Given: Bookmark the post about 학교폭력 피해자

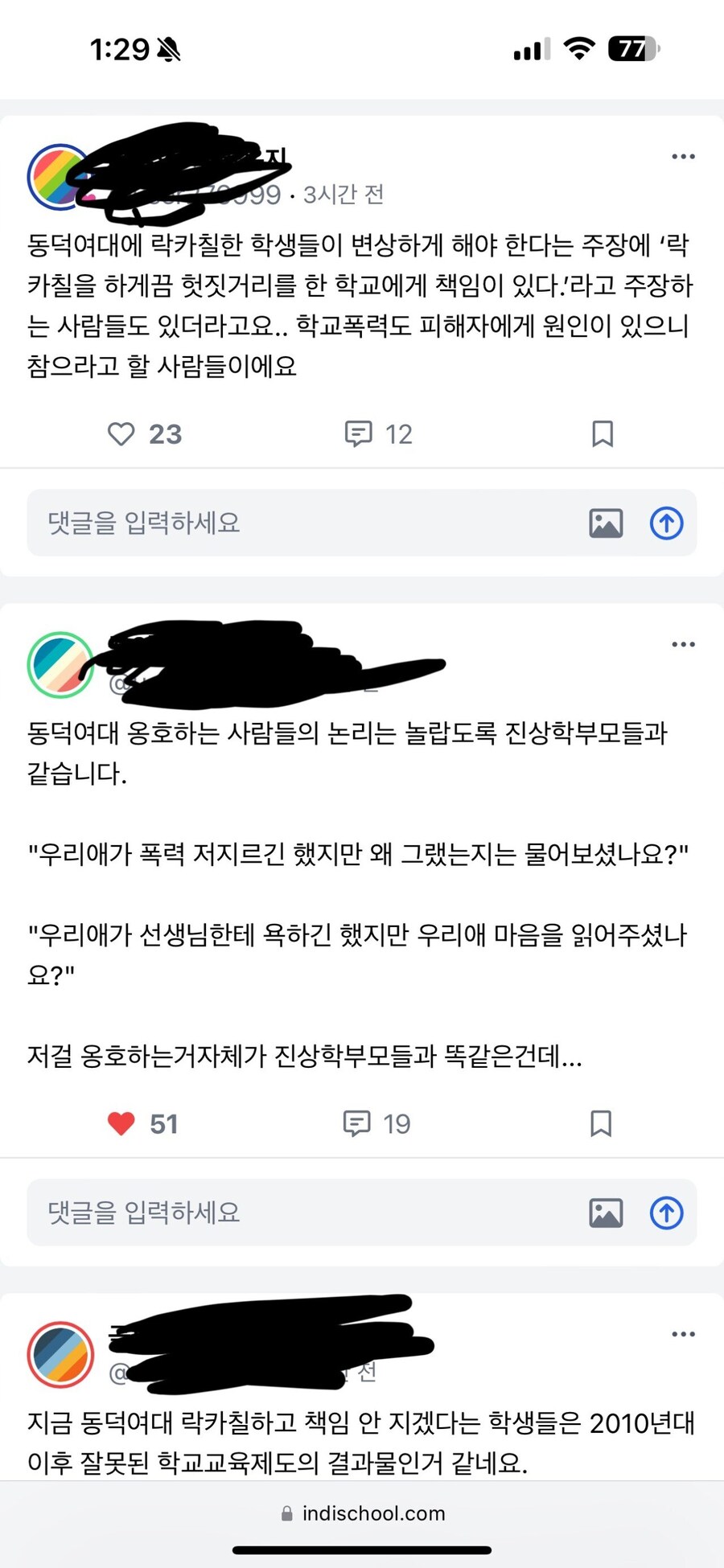Looking at the screenshot, I should click(603, 434).
